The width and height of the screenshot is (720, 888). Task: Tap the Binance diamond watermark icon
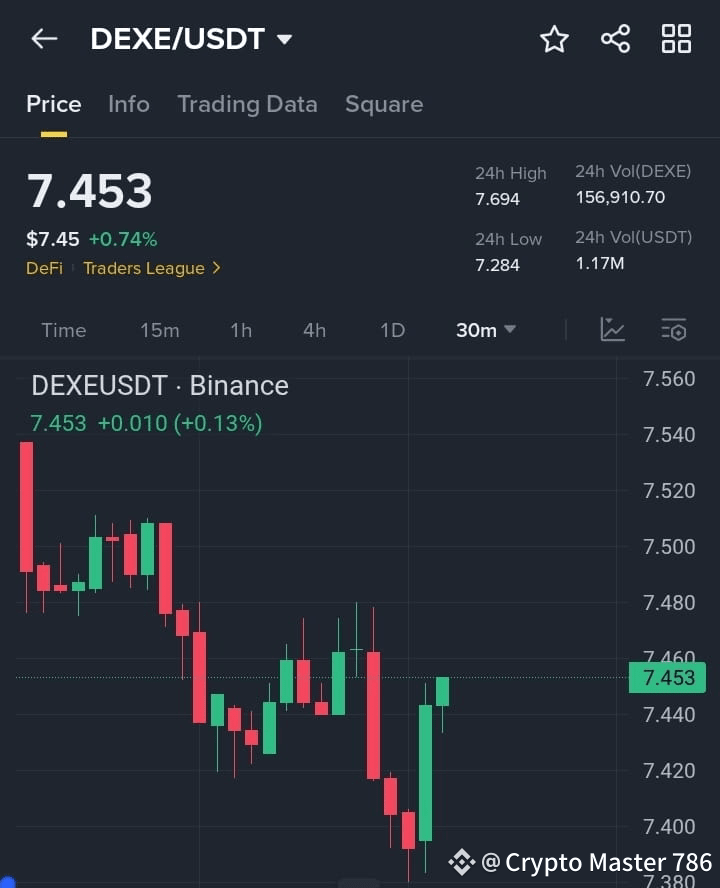point(462,860)
